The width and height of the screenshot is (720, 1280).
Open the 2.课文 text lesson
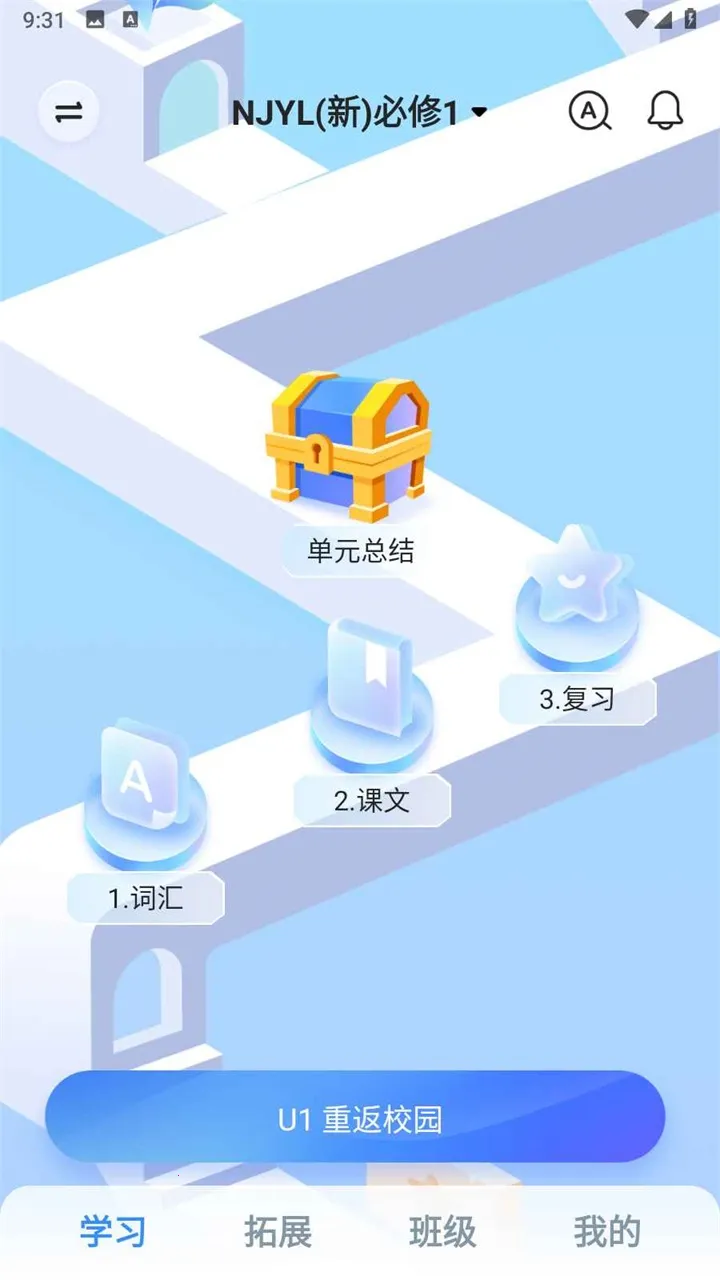371,690
